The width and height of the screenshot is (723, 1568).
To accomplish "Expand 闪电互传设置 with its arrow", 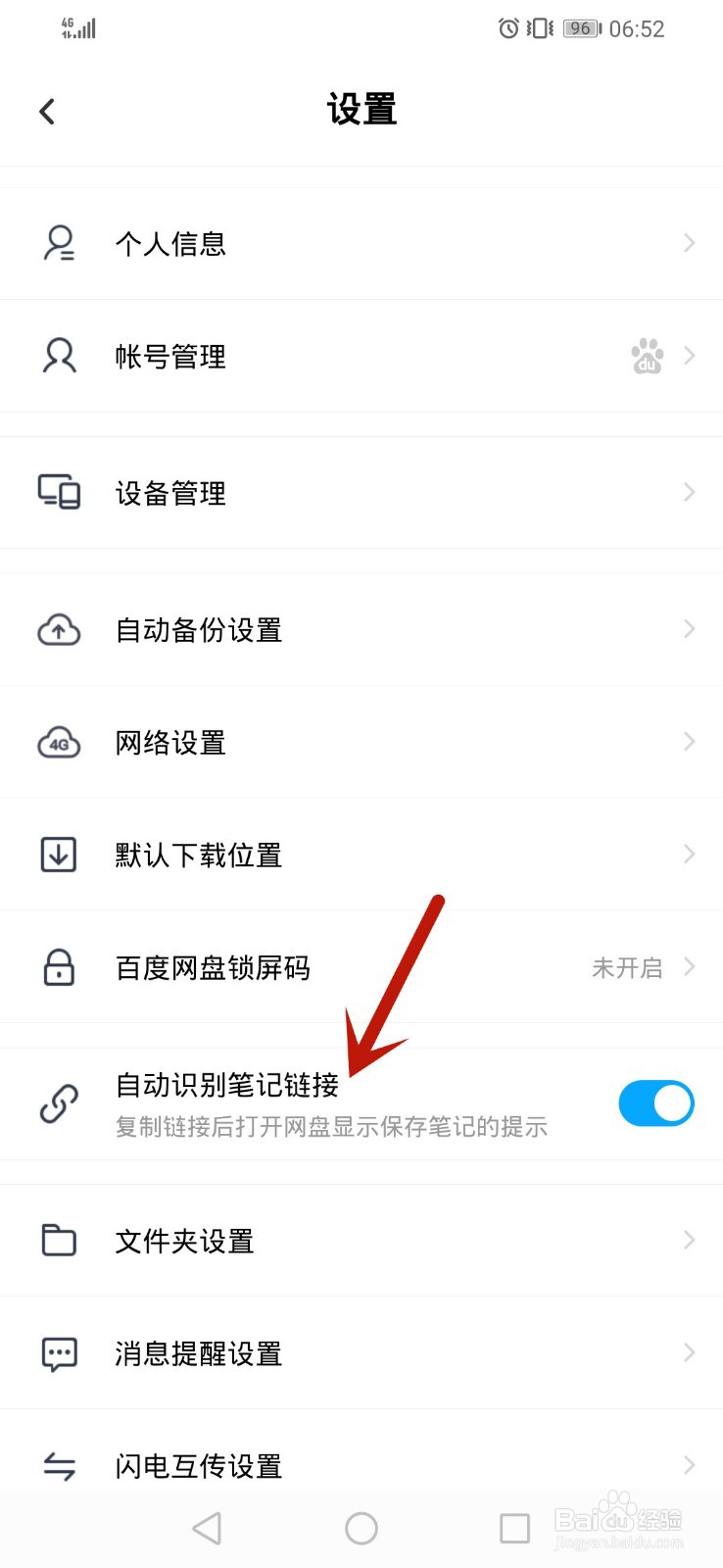I will coord(689,1465).
